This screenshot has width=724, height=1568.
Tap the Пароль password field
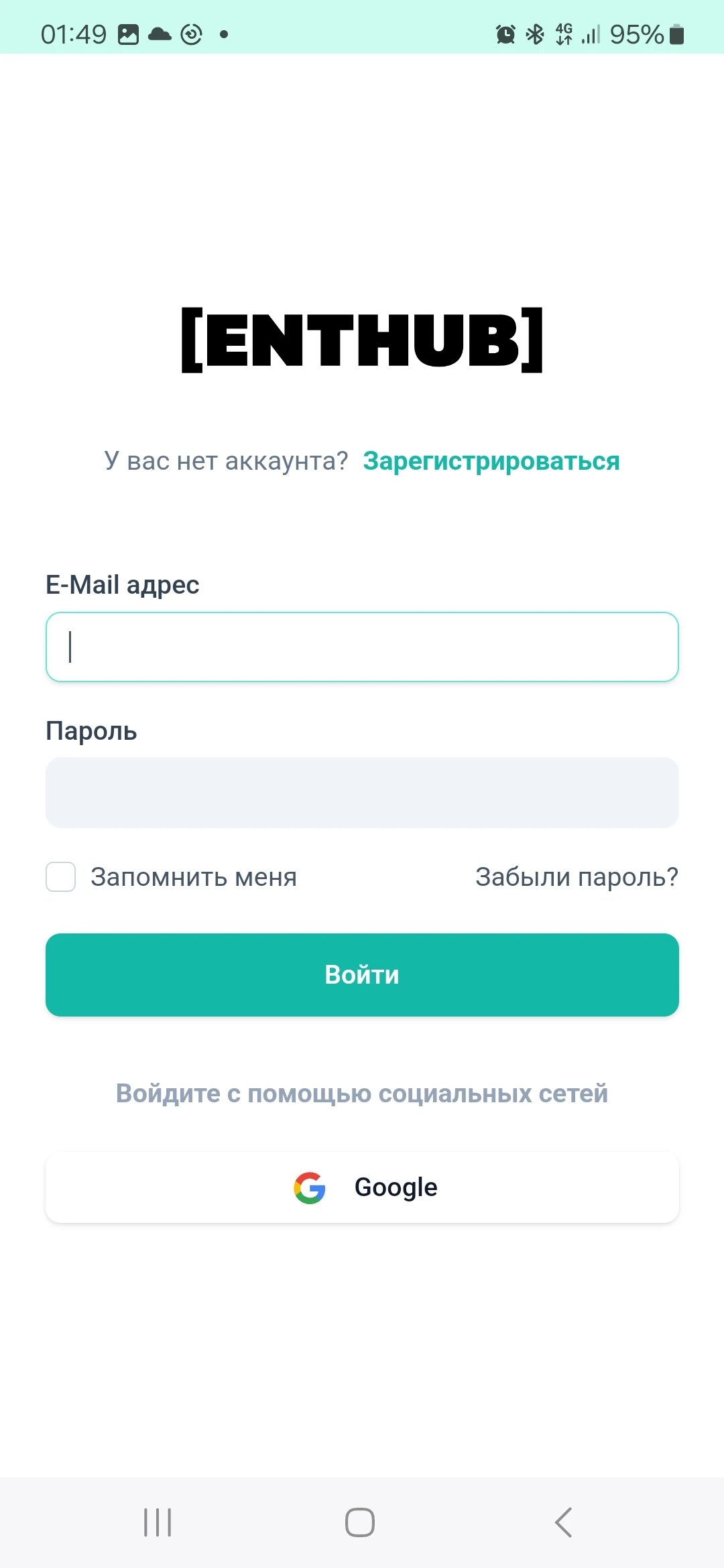click(362, 793)
